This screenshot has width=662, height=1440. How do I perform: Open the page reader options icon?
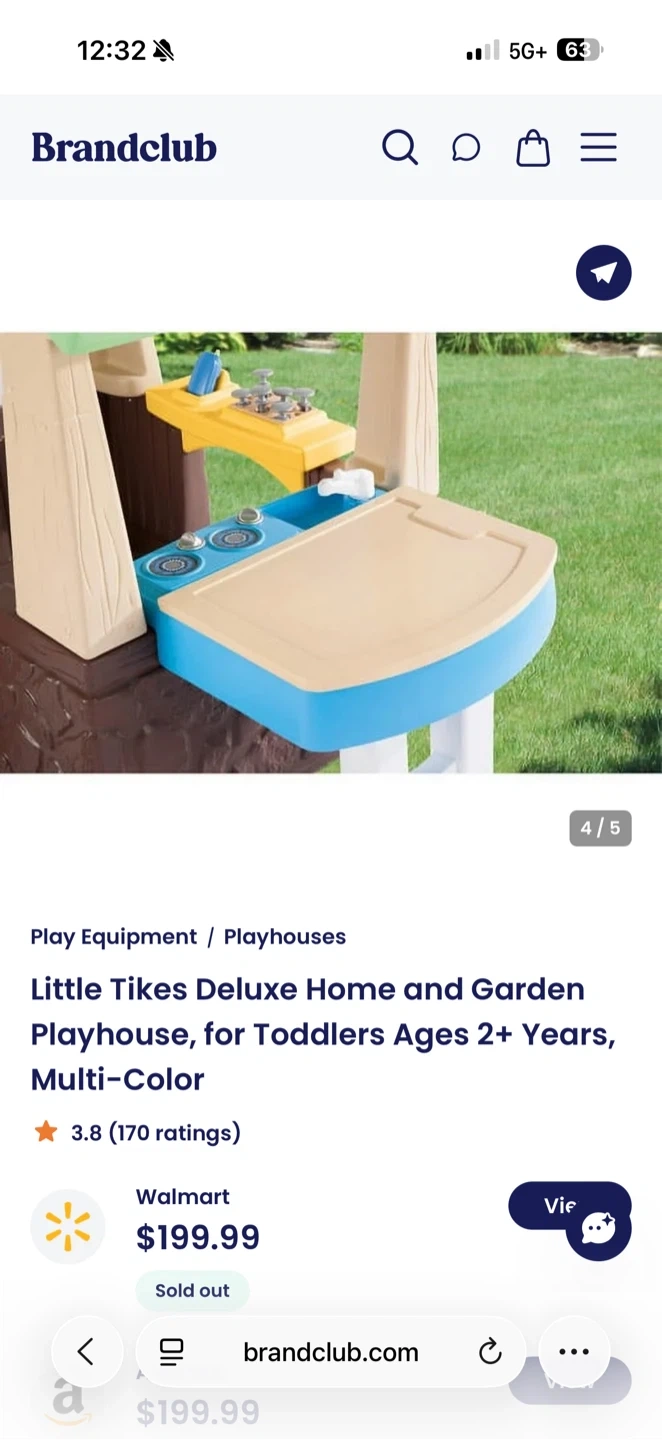tap(172, 1352)
